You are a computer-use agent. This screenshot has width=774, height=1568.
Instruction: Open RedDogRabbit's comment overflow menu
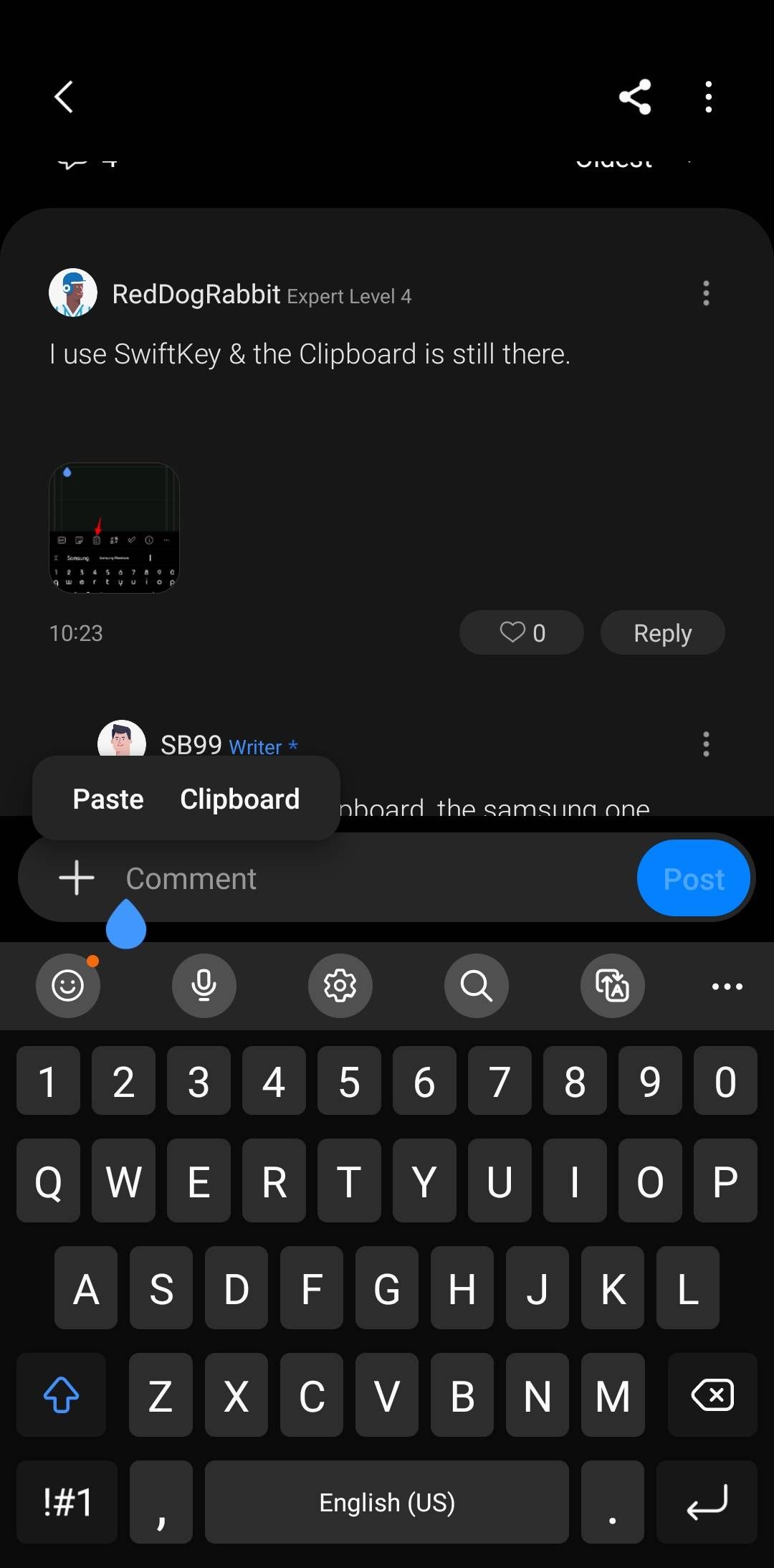point(706,293)
